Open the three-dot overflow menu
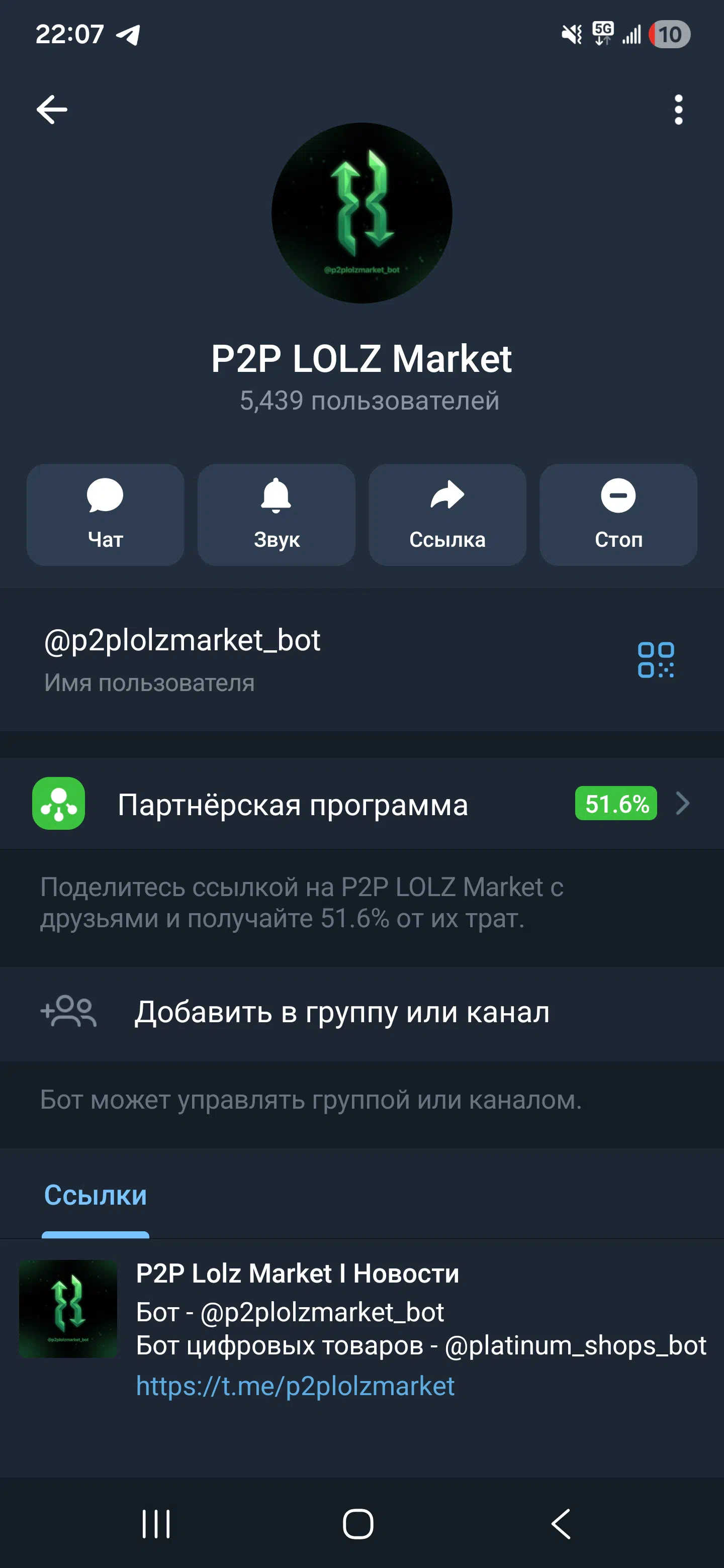The height and width of the screenshot is (1568, 724). pos(678,110)
